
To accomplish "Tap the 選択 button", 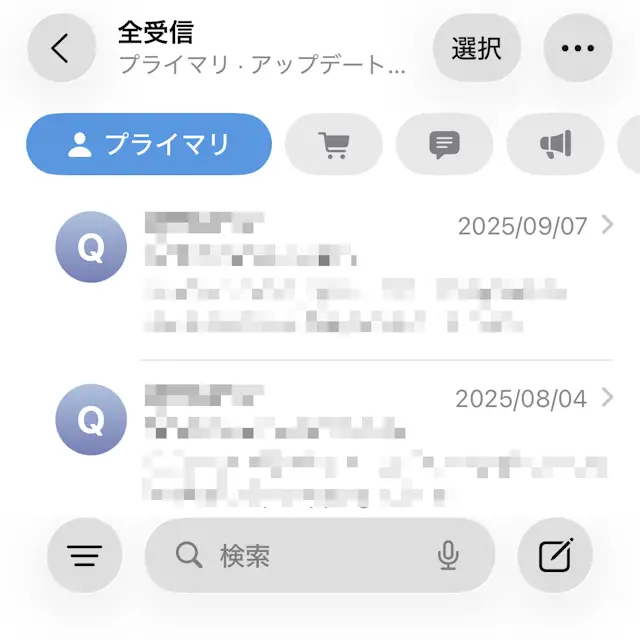I will coord(476,48).
